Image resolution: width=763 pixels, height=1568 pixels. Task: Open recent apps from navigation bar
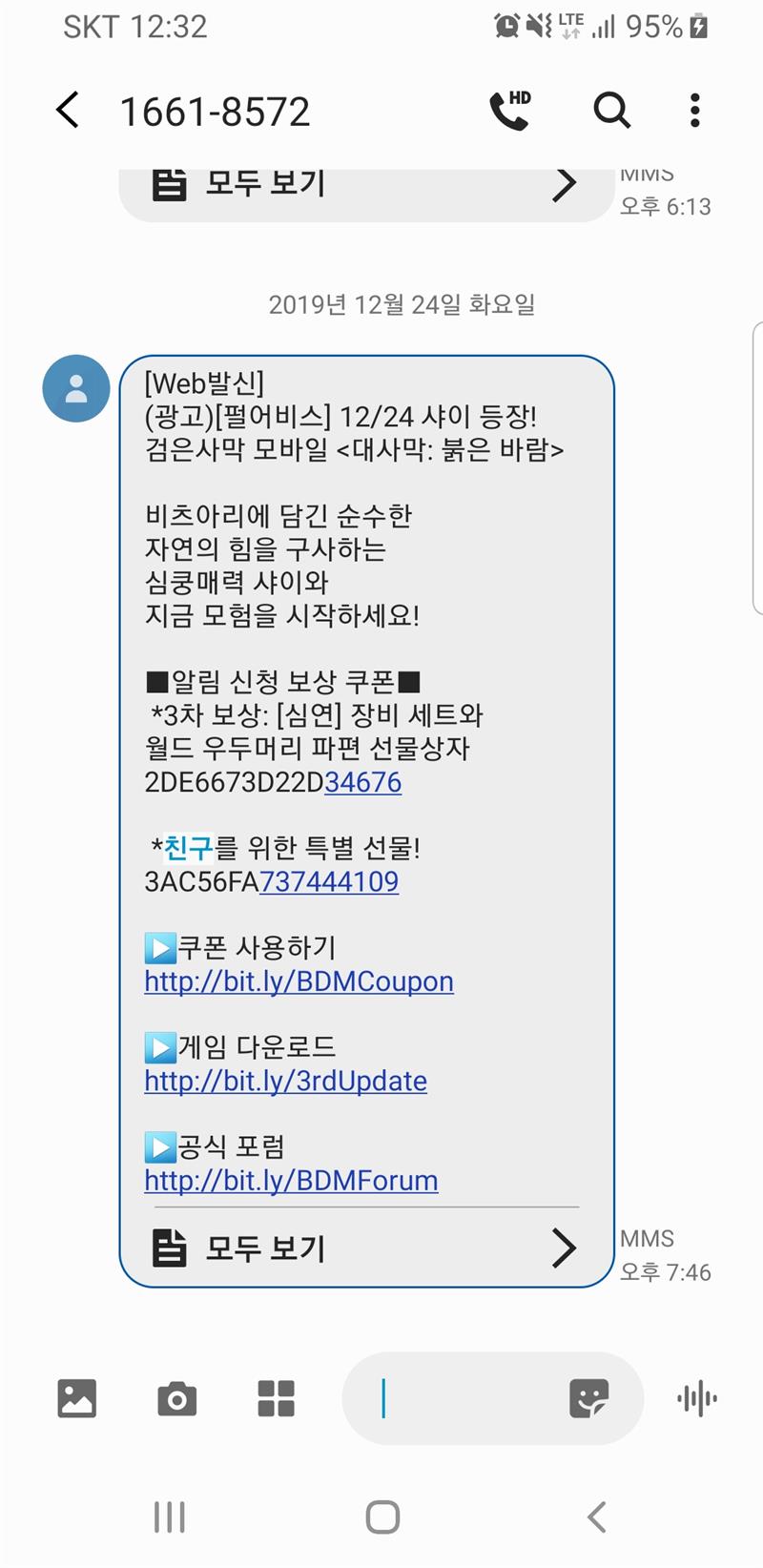pyautogui.click(x=170, y=1516)
